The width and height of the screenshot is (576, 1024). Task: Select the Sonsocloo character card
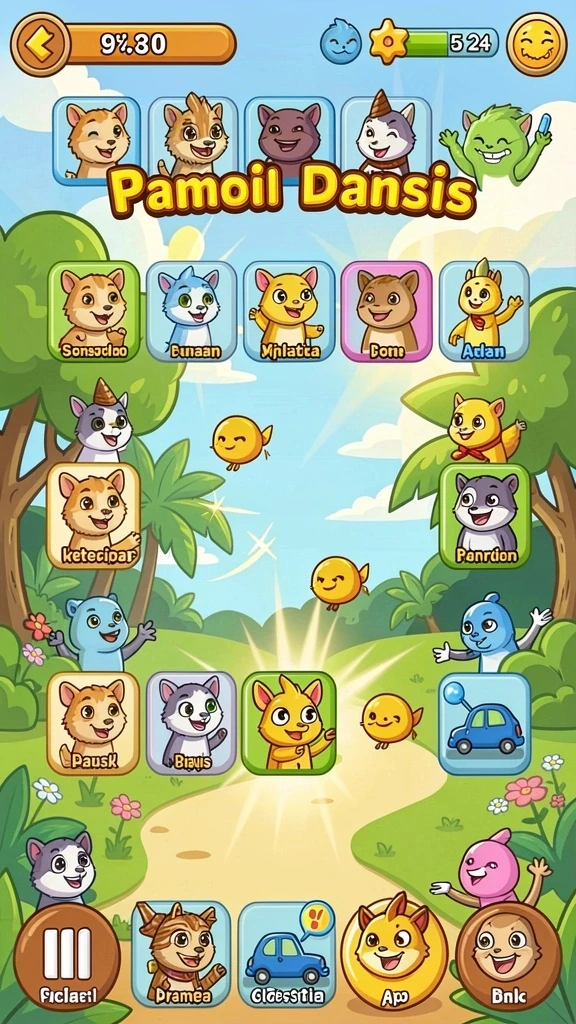pos(94,312)
